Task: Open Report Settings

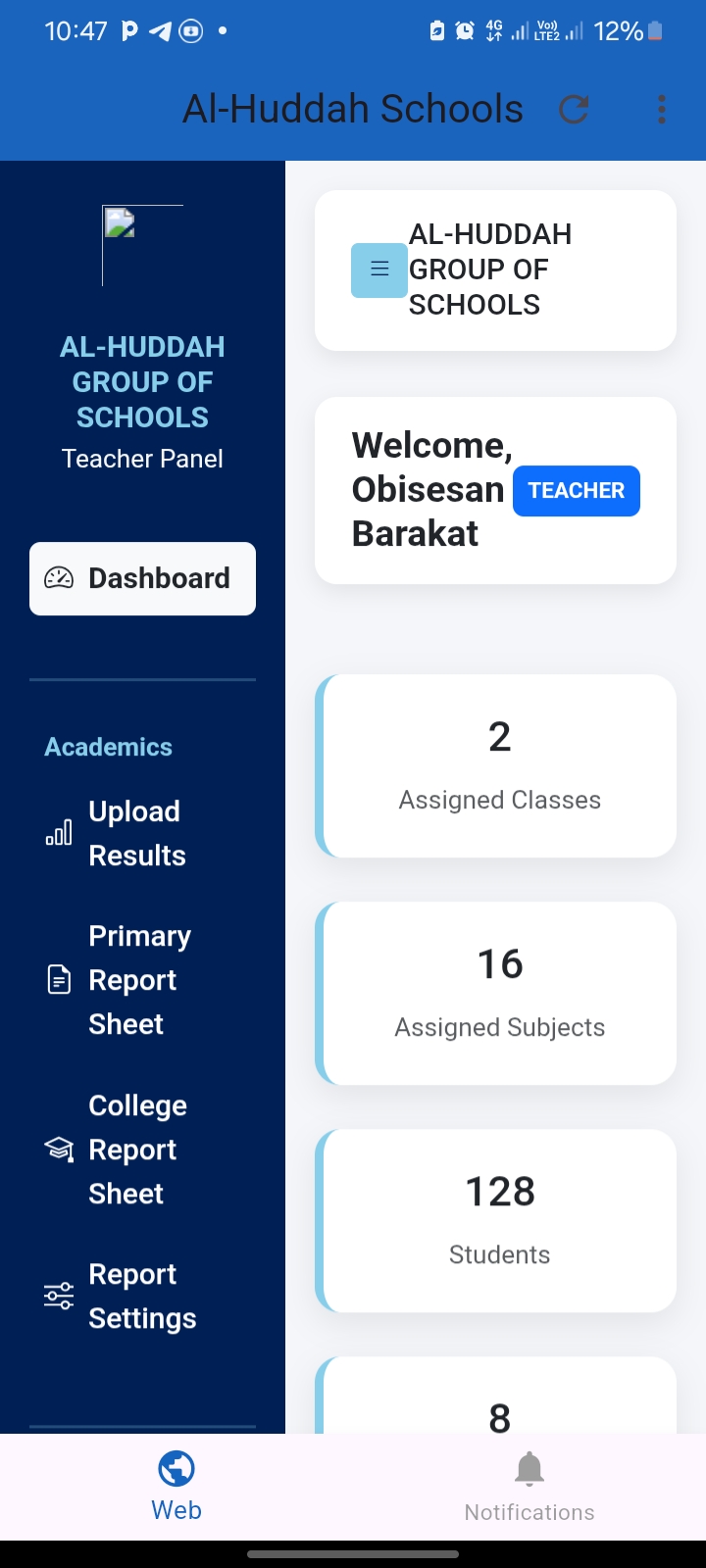Action: [141, 1296]
